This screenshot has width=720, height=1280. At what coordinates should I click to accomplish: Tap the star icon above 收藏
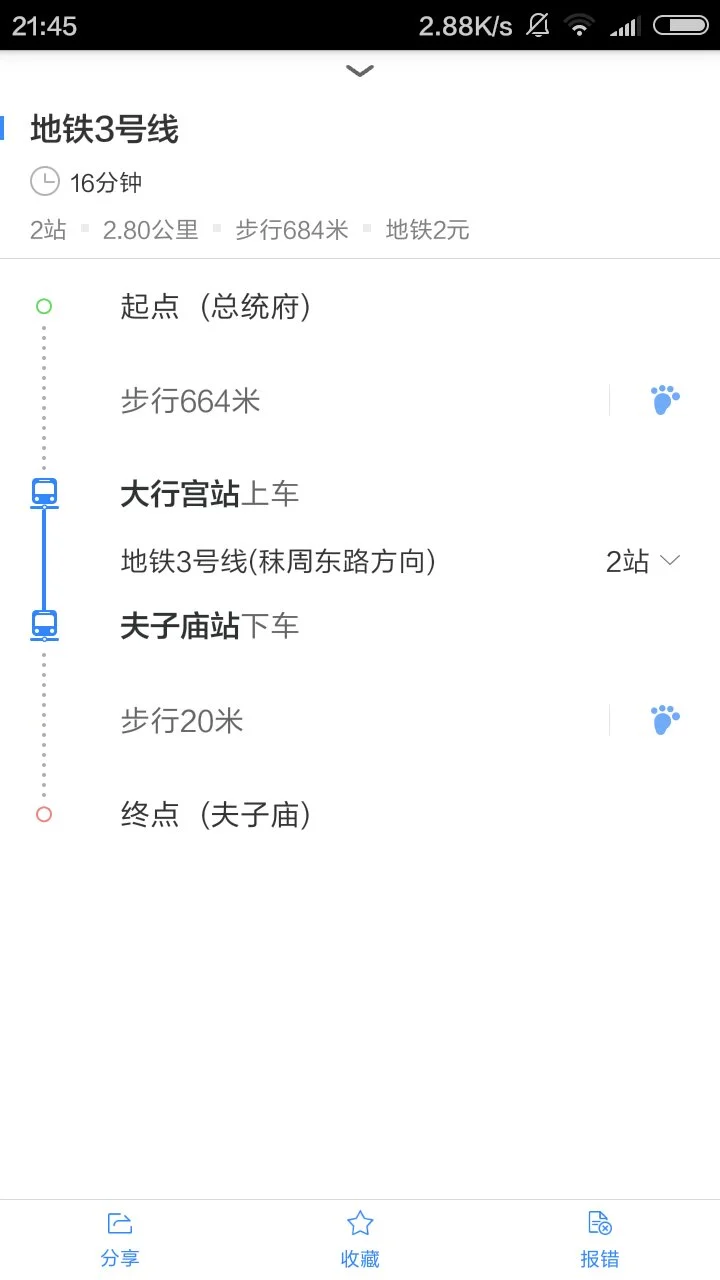pos(359,1222)
